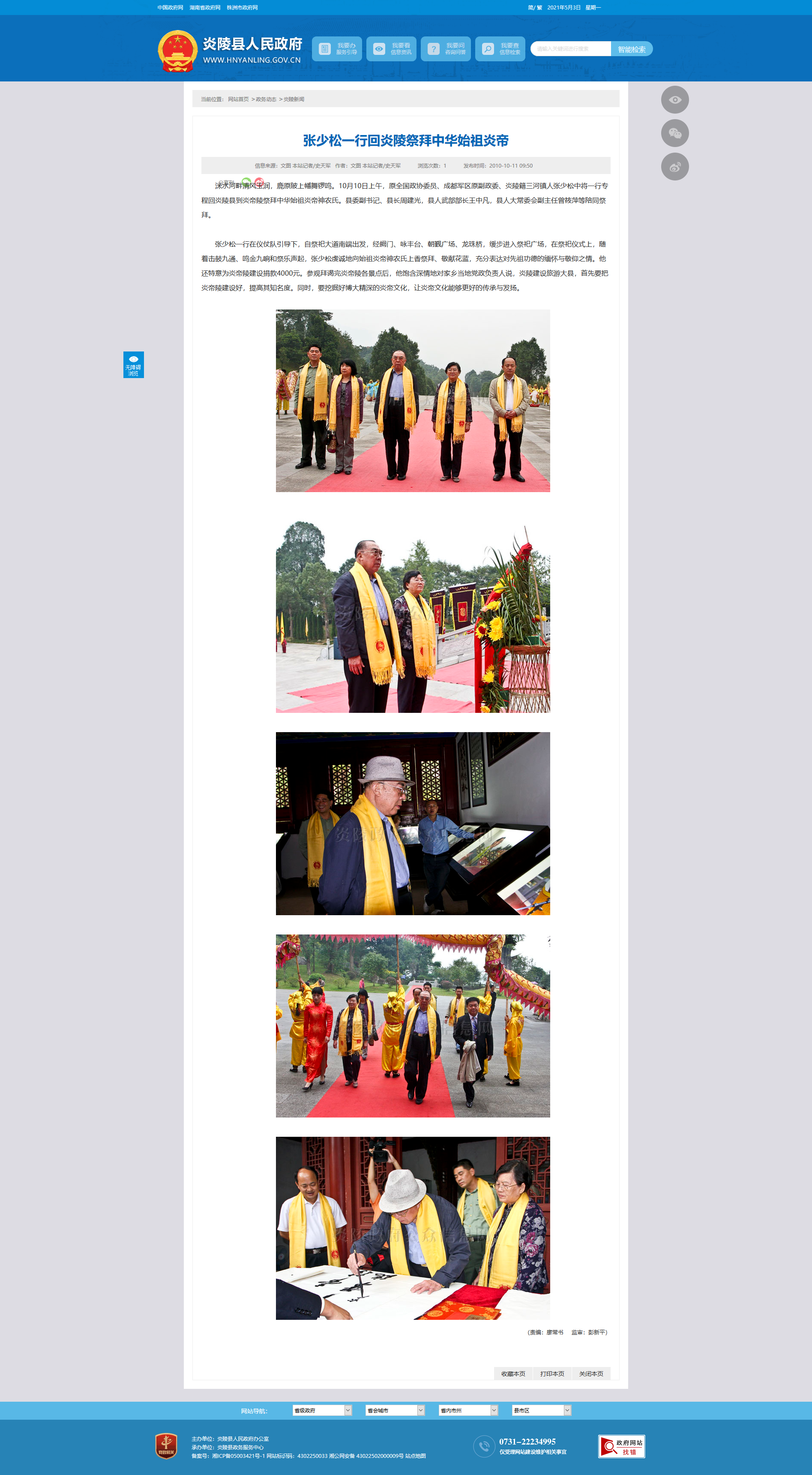Open 无障碍浏览 accessibility mode
812x1475 pixels.
click(x=133, y=365)
